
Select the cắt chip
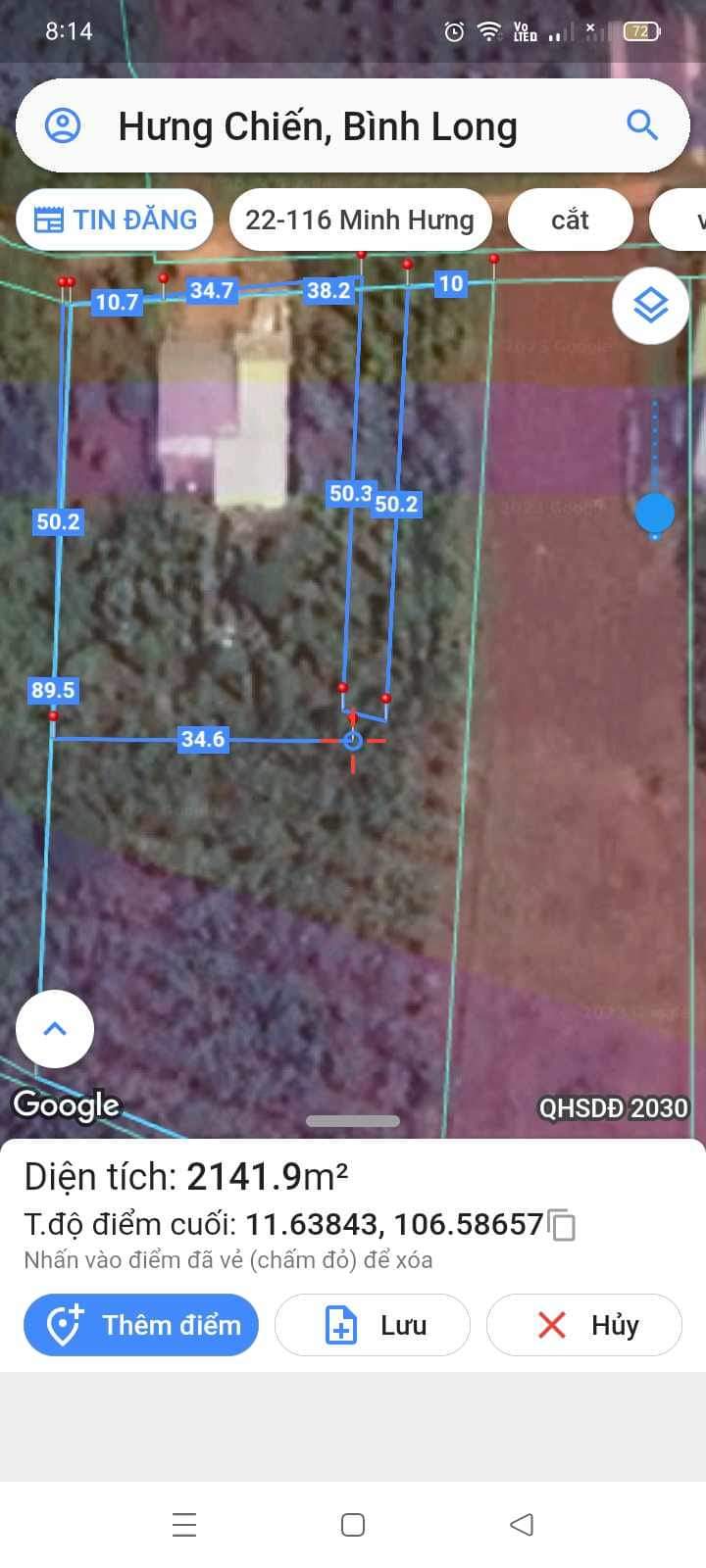[570, 220]
